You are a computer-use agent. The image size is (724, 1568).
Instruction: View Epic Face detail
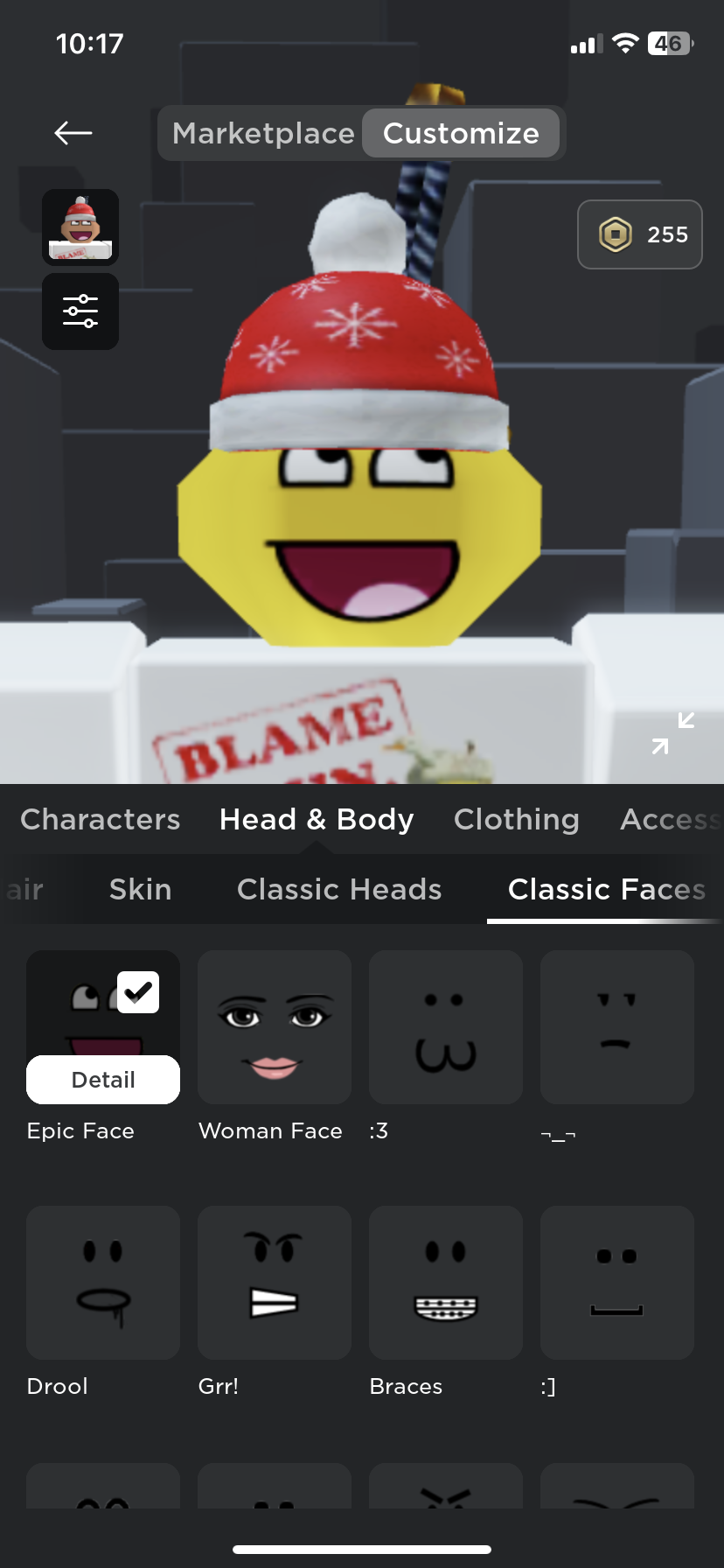coord(103,1080)
